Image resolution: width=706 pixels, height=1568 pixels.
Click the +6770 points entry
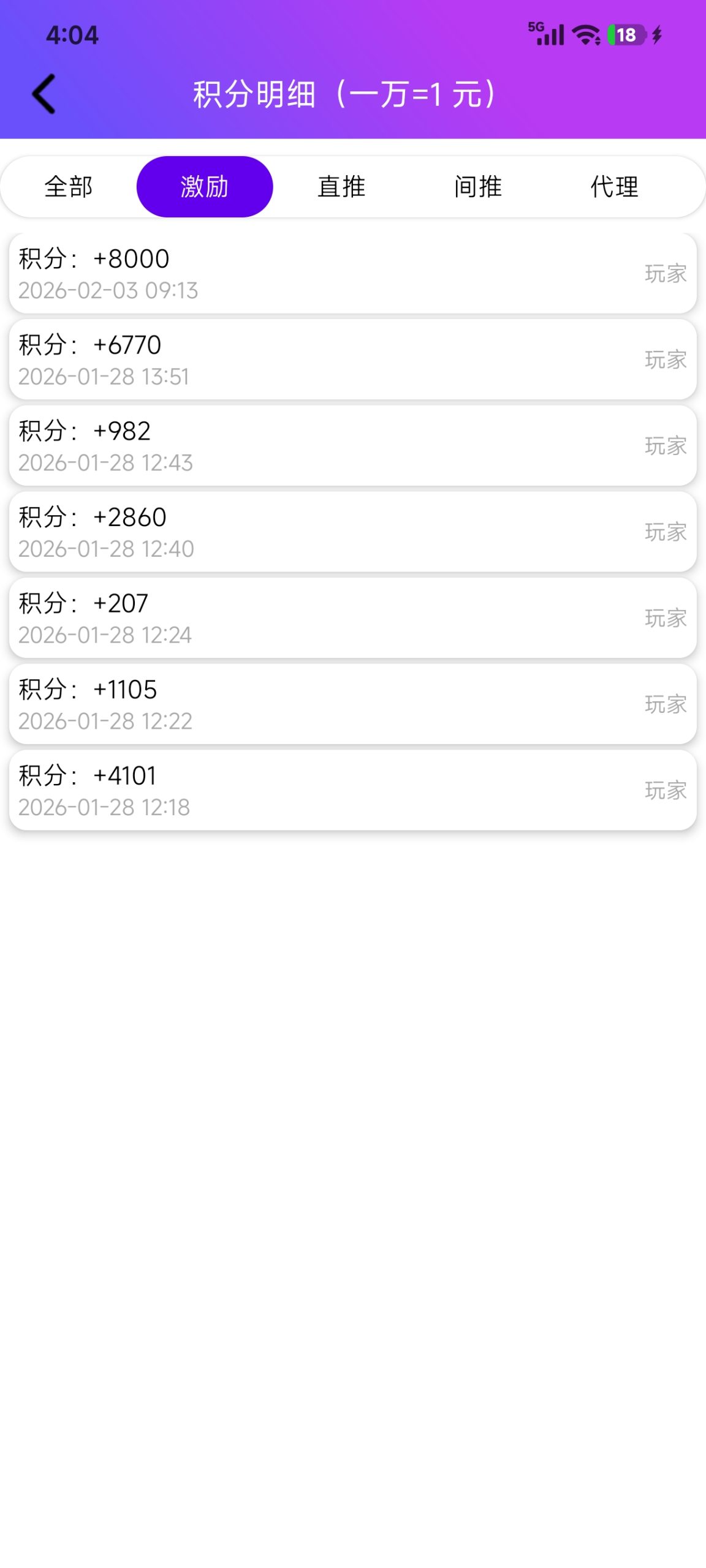coord(353,360)
